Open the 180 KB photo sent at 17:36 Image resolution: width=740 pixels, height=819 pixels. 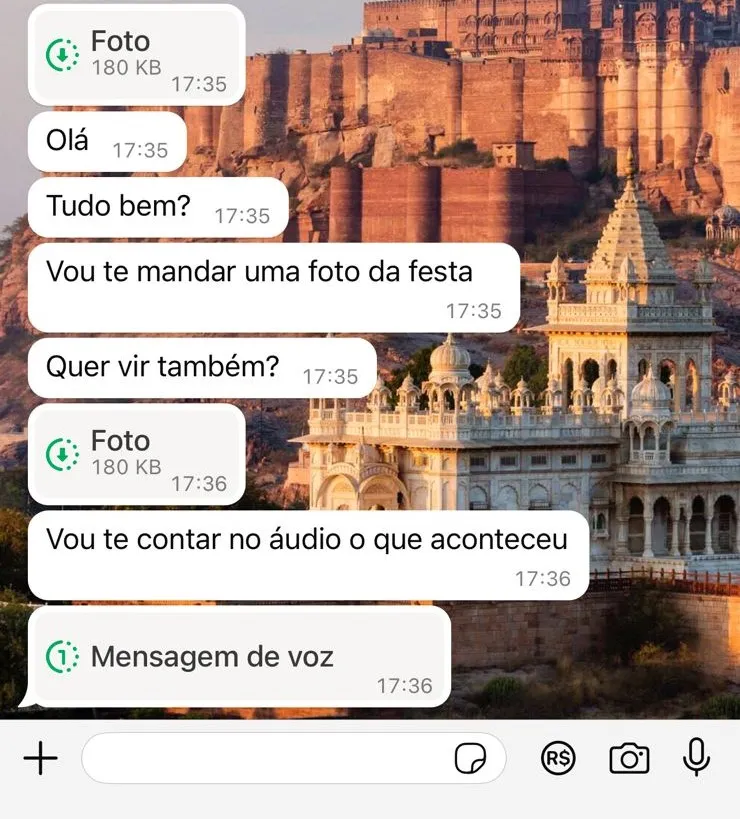coord(137,454)
